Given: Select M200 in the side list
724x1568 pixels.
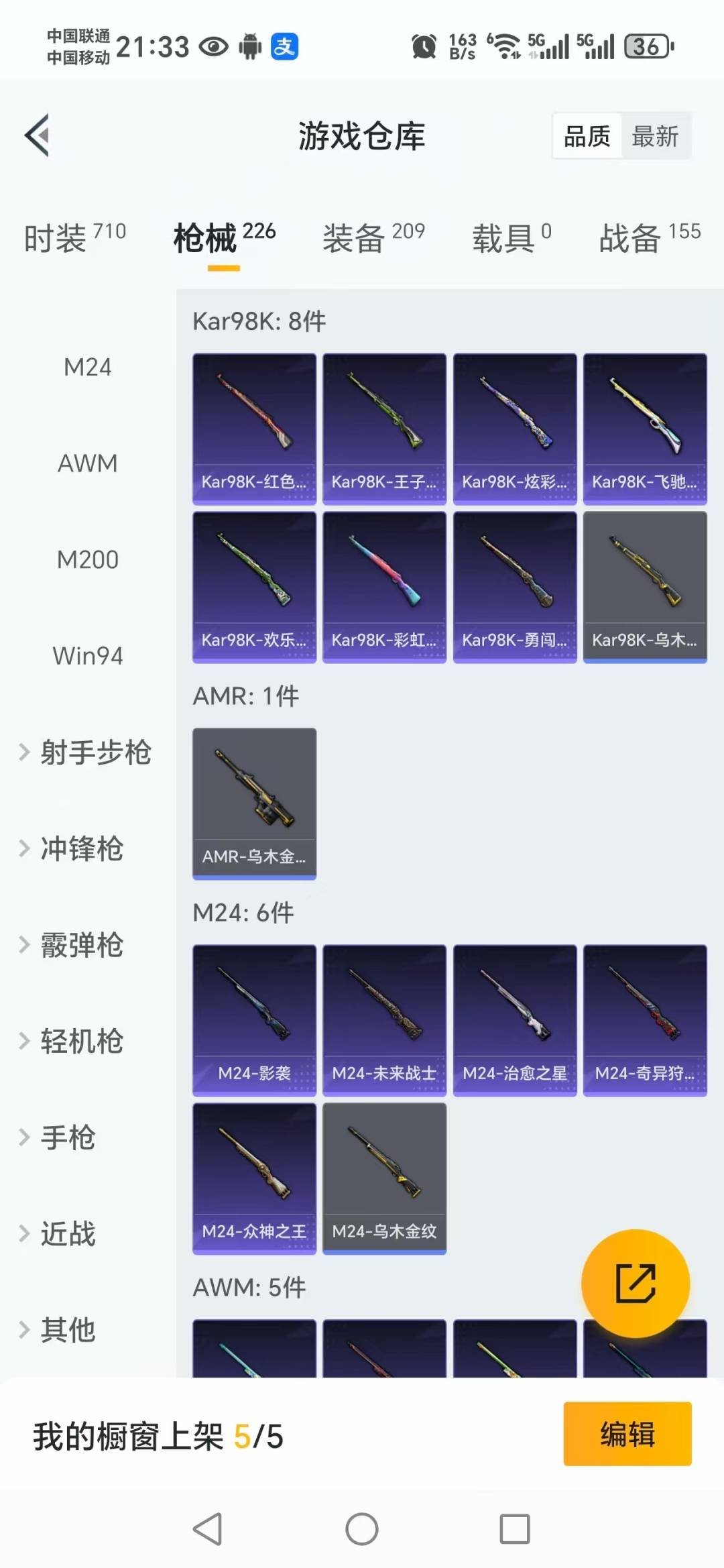Looking at the screenshot, I should click(x=88, y=559).
